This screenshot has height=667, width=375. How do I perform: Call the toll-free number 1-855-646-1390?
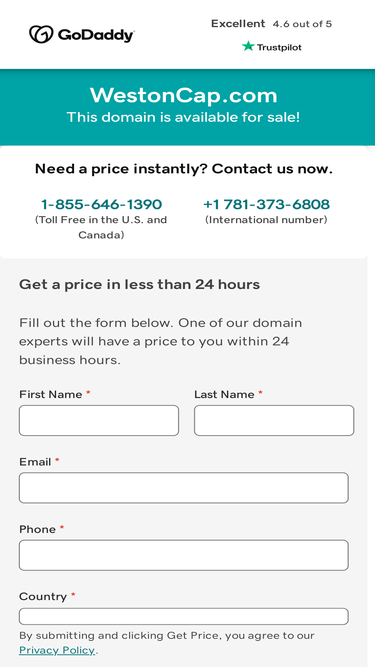[101, 205]
